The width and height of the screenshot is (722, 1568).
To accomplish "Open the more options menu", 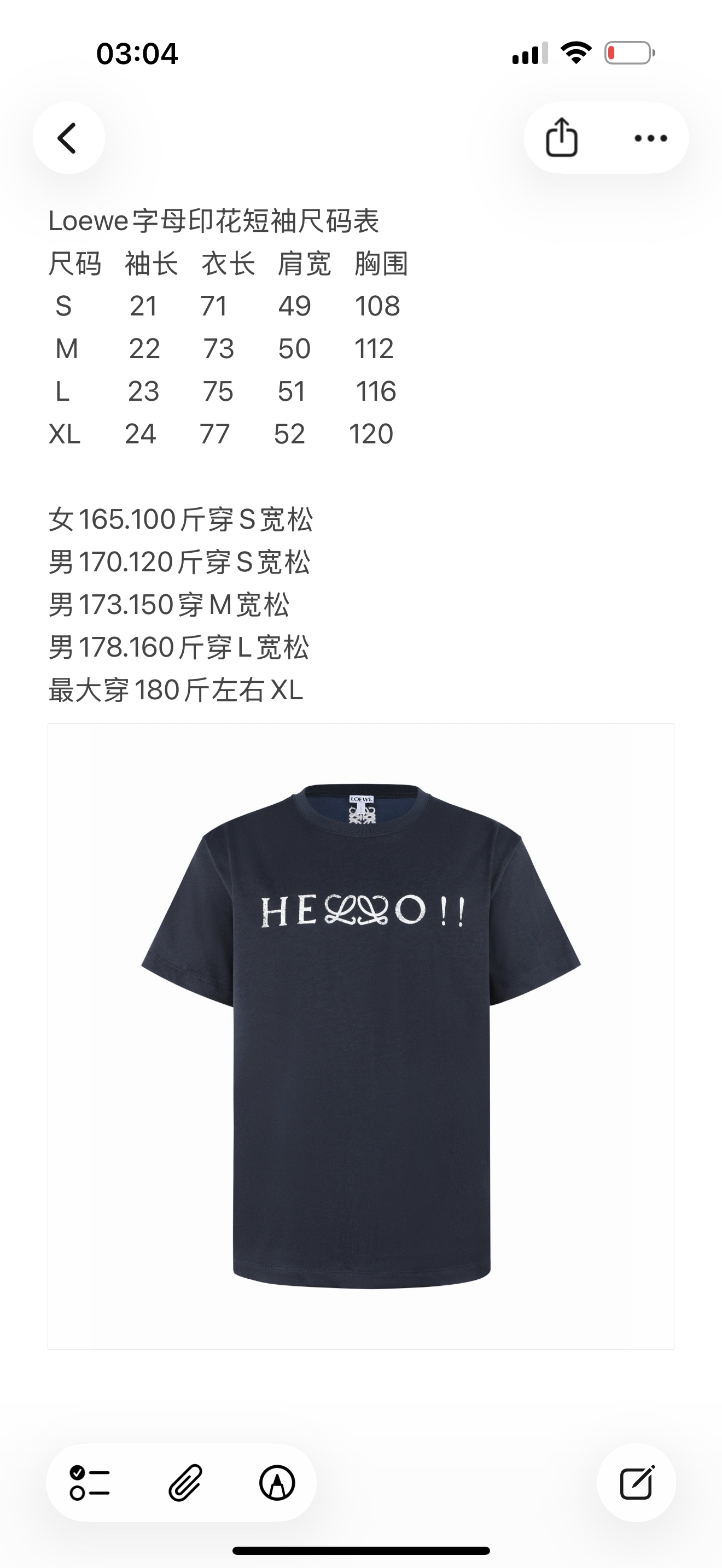I will (x=650, y=138).
